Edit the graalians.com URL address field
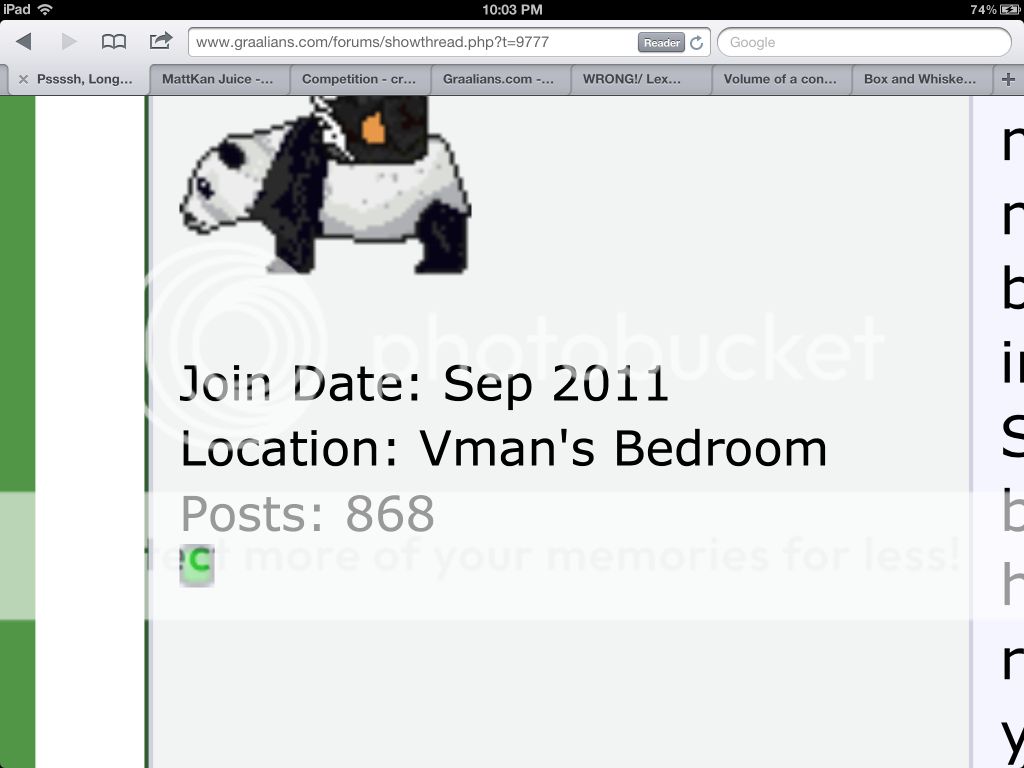The width and height of the screenshot is (1024, 768). (410, 42)
